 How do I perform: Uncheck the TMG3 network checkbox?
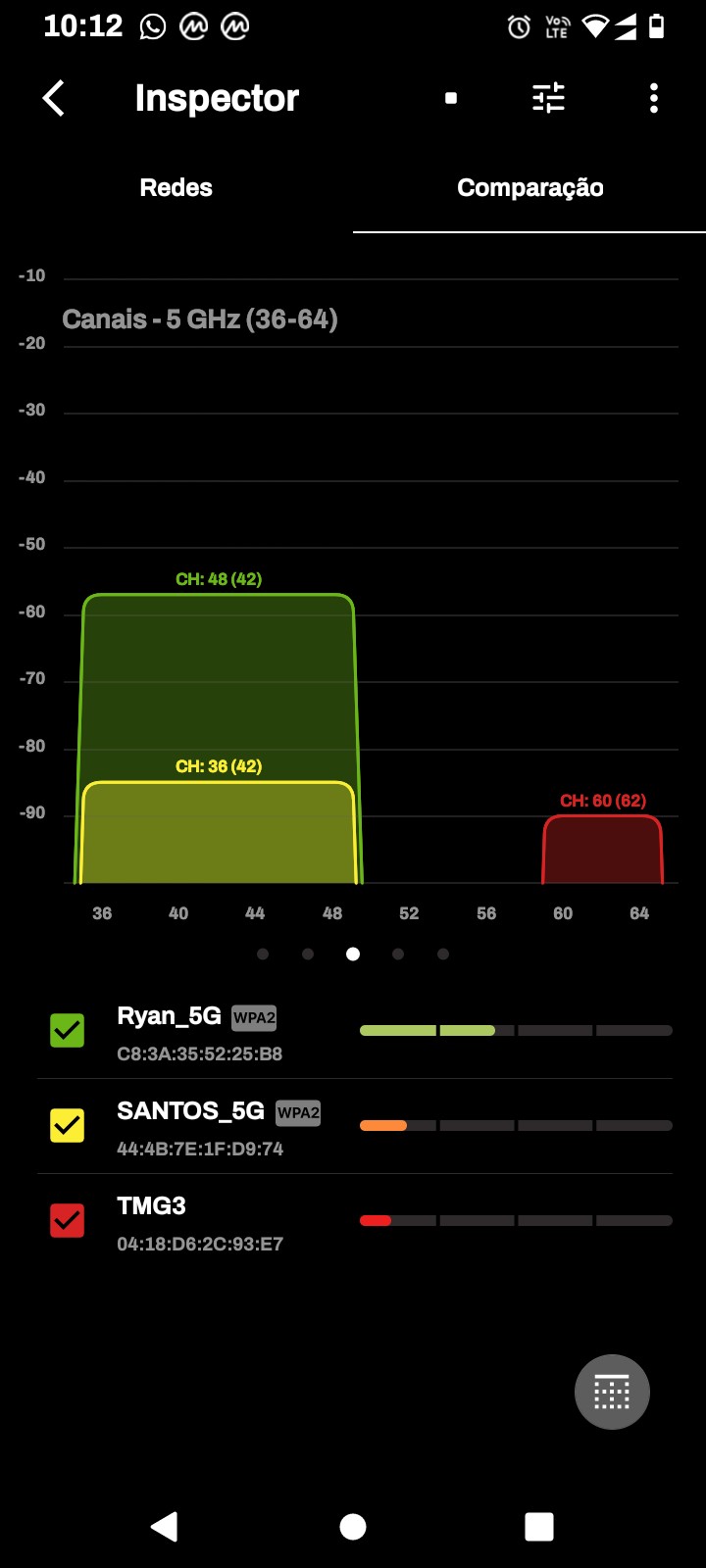pyautogui.click(x=68, y=1220)
